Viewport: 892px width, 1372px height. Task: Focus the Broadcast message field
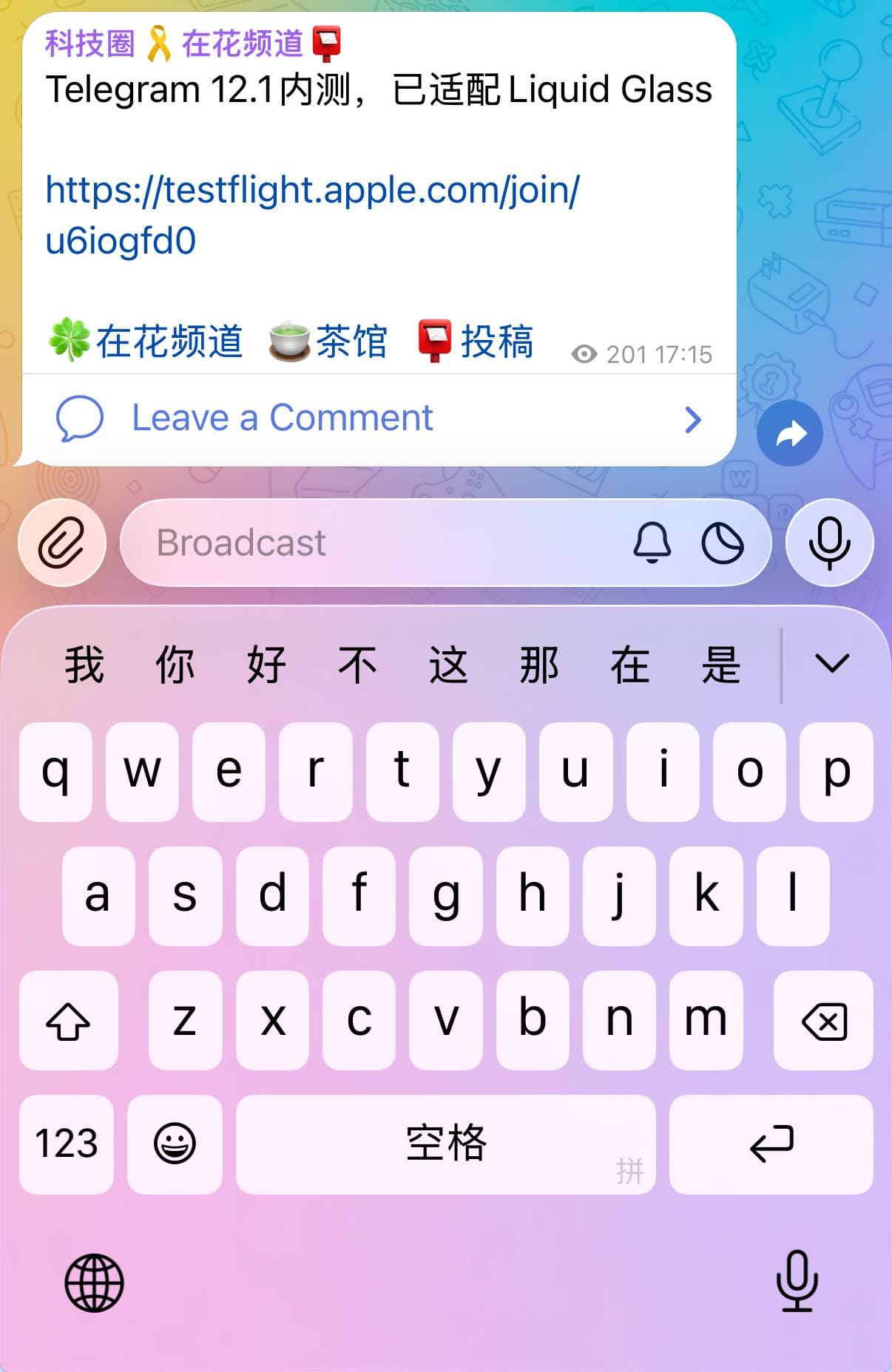[x=370, y=543]
